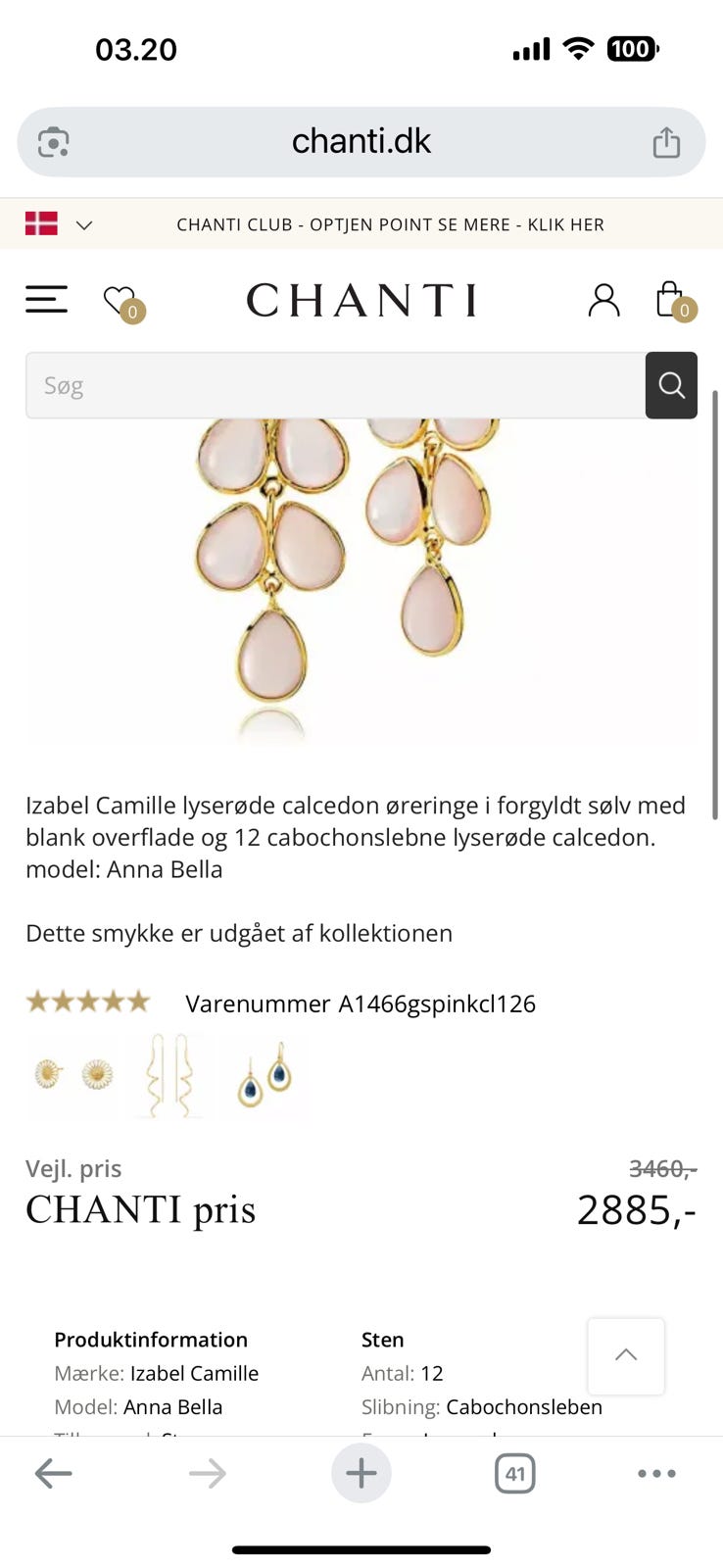
Task: Go to homepage via the CHANTI logo
Action: point(361,301)
